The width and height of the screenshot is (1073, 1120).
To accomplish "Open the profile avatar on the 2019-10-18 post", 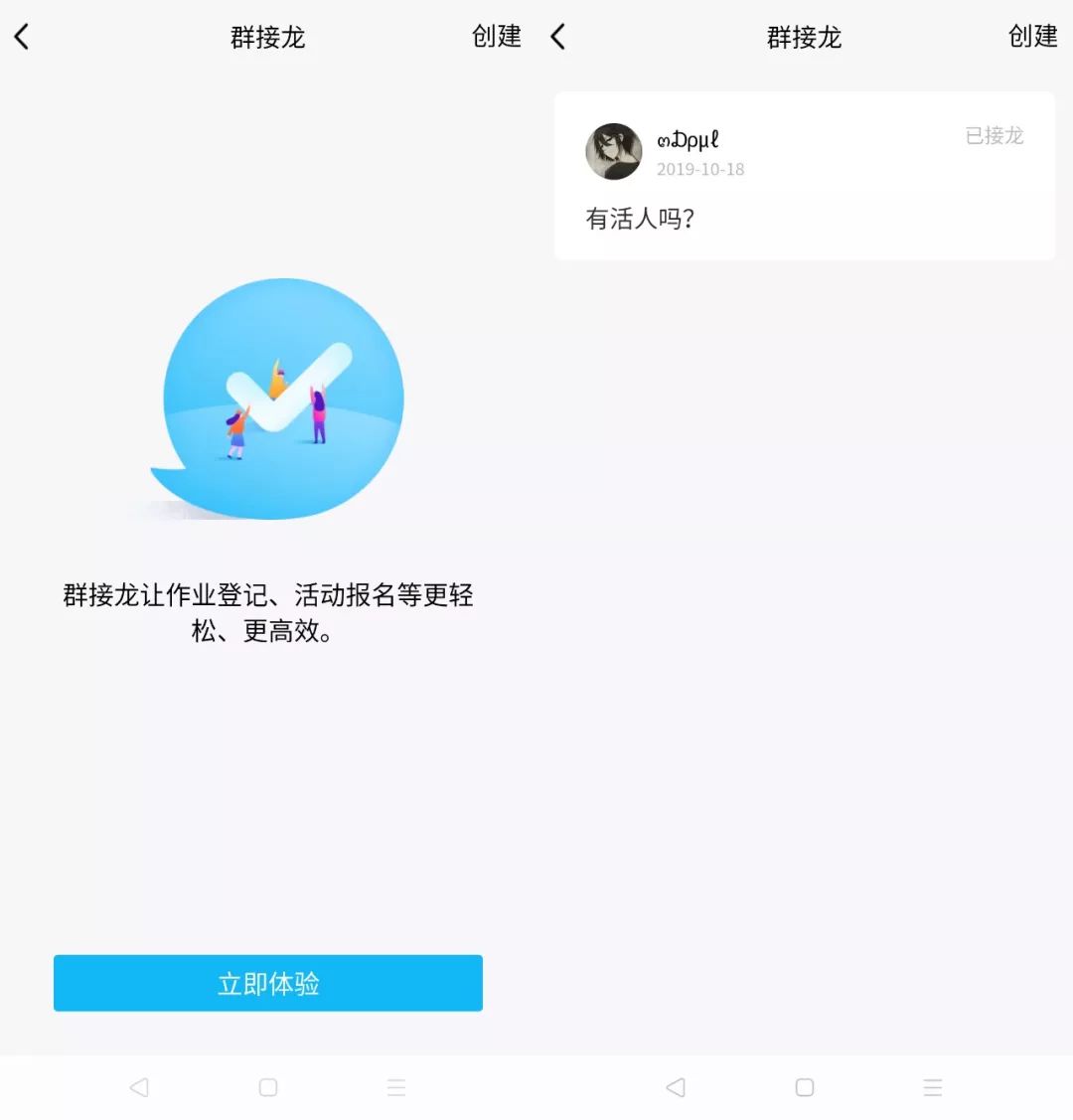I will click(x=613, y=151).
